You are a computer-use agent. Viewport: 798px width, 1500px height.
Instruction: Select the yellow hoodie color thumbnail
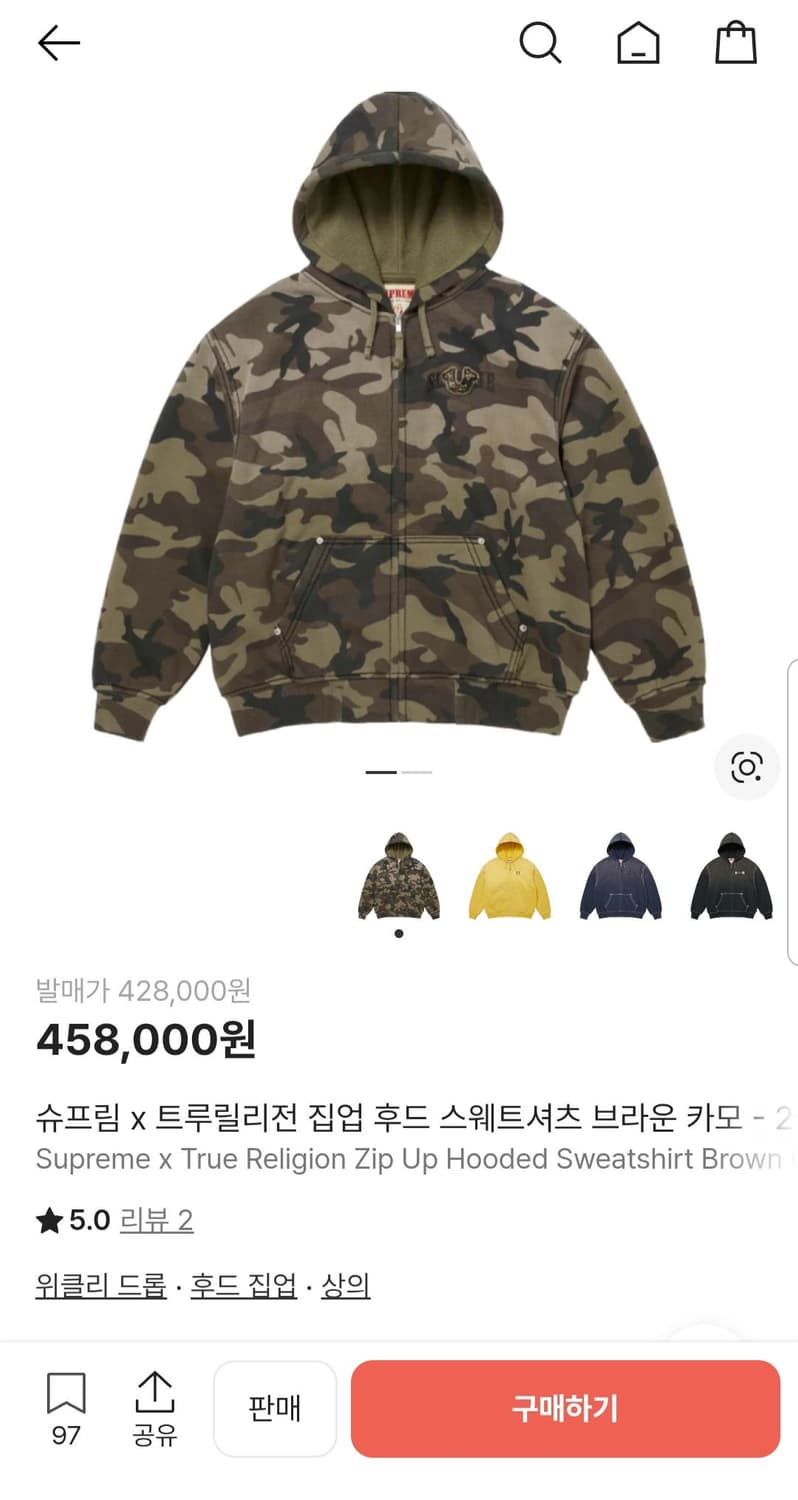[x=509, y=874]
